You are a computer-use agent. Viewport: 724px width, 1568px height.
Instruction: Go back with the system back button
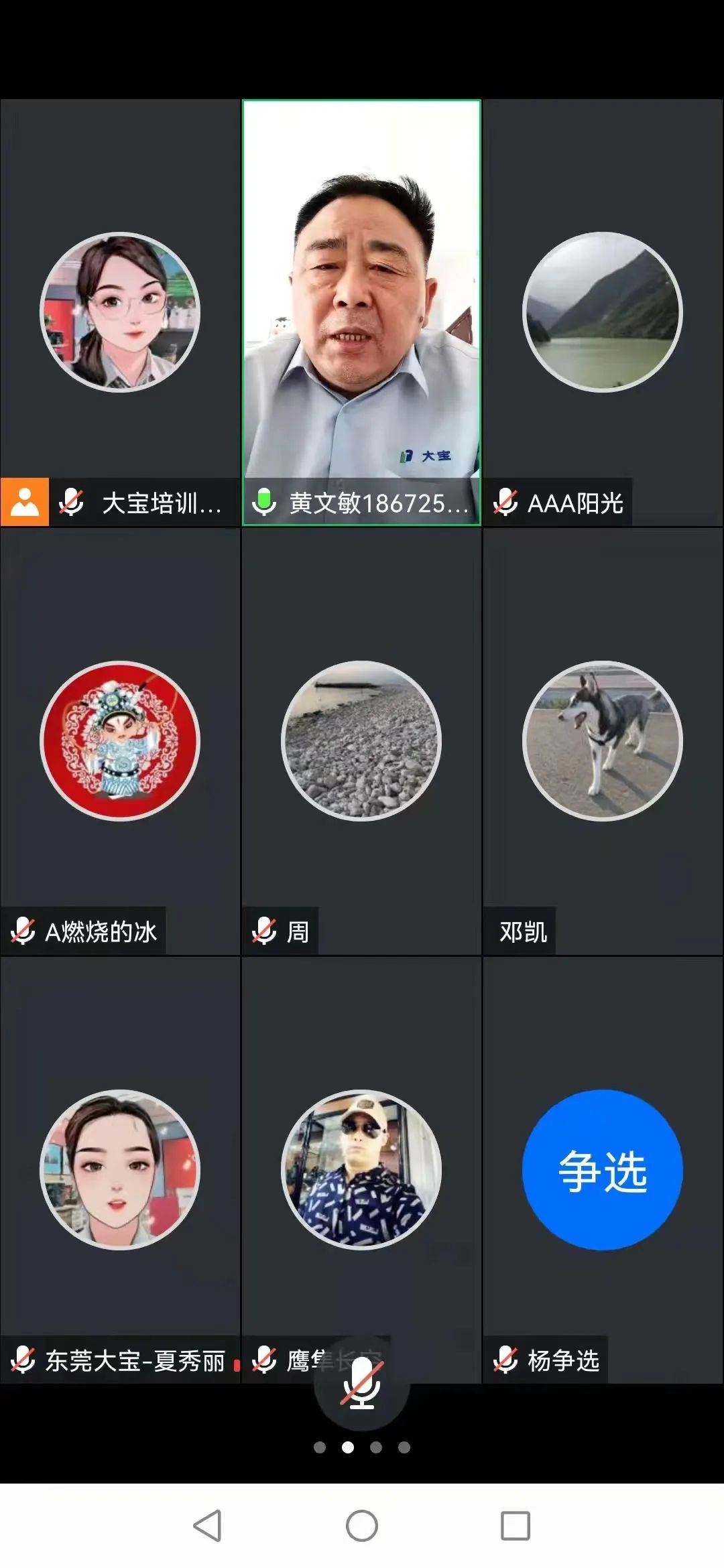point(207,1526)
